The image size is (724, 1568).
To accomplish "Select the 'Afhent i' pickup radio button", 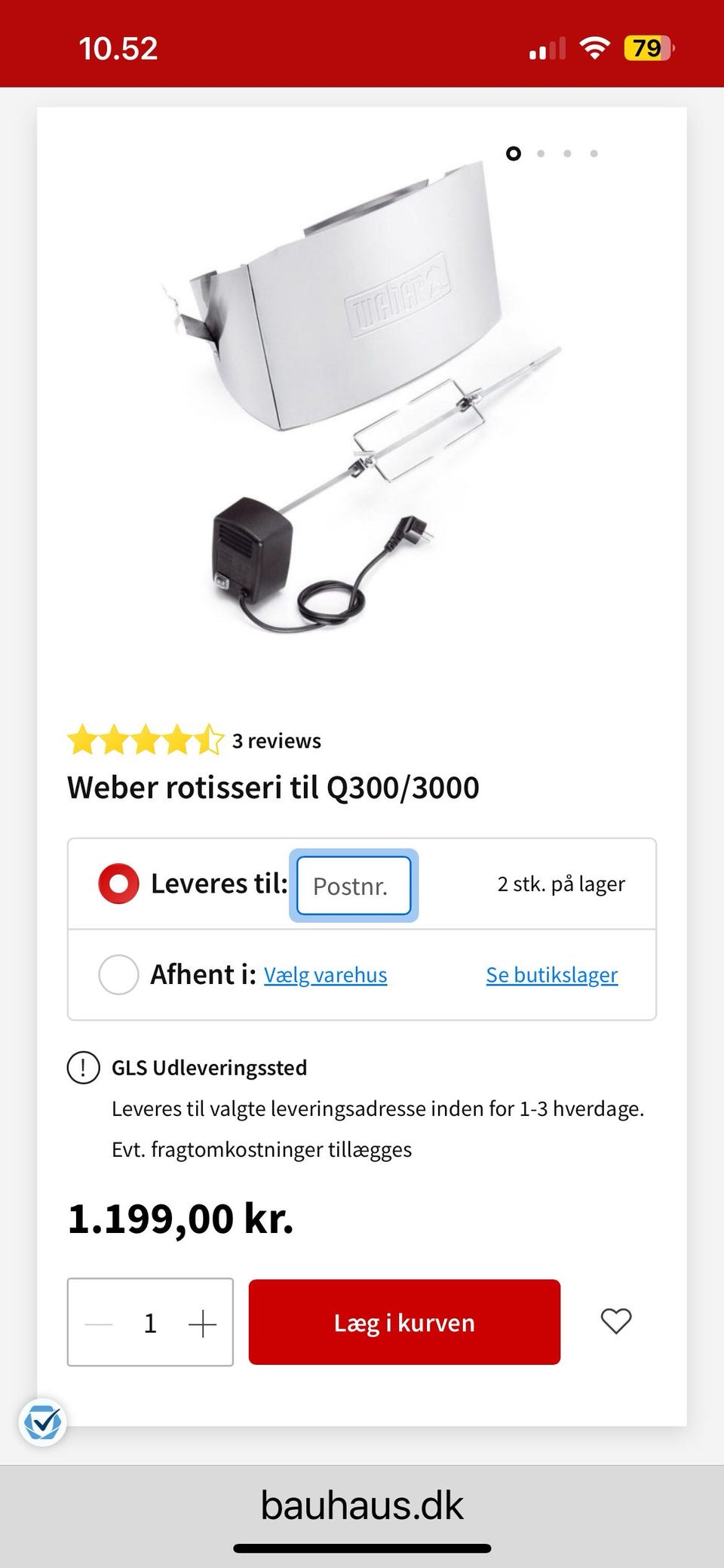I will [x=118, y=973].
